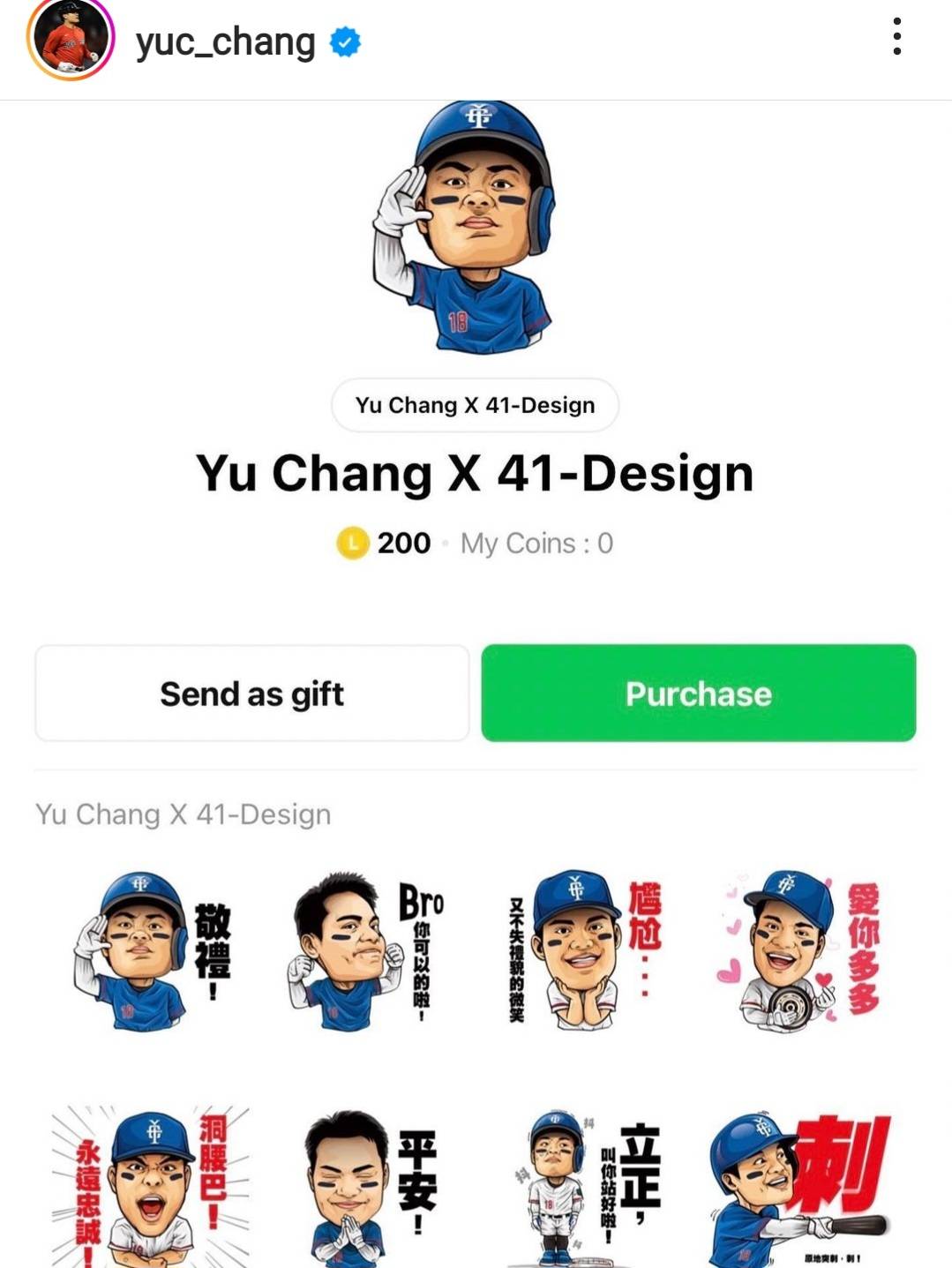Open the post's three-dot overflow menu
This screenshot has width=952, height=1268.
click(x=896, y=37)
